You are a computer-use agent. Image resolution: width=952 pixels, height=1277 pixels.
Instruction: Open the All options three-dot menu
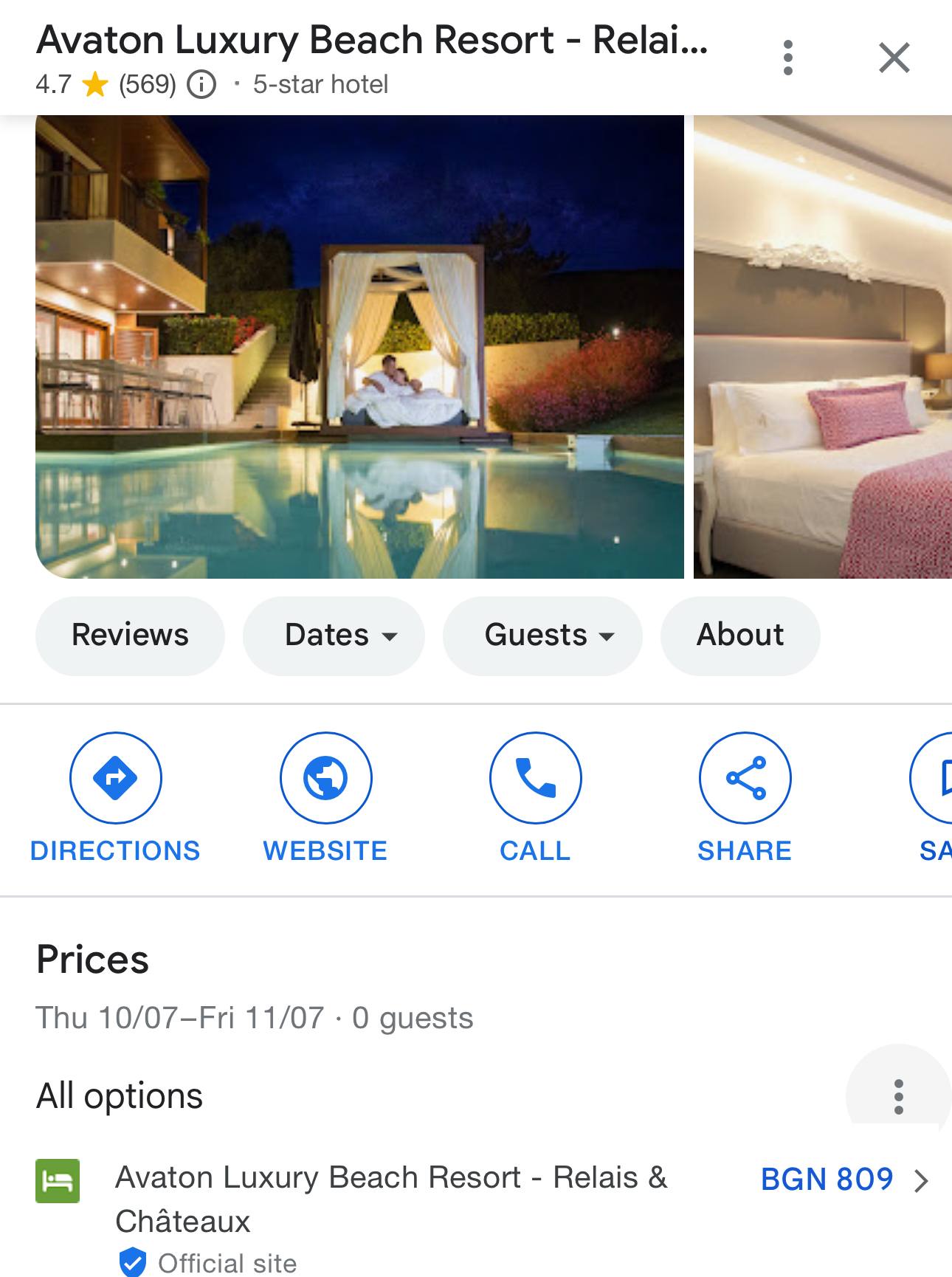[898, 1096]
